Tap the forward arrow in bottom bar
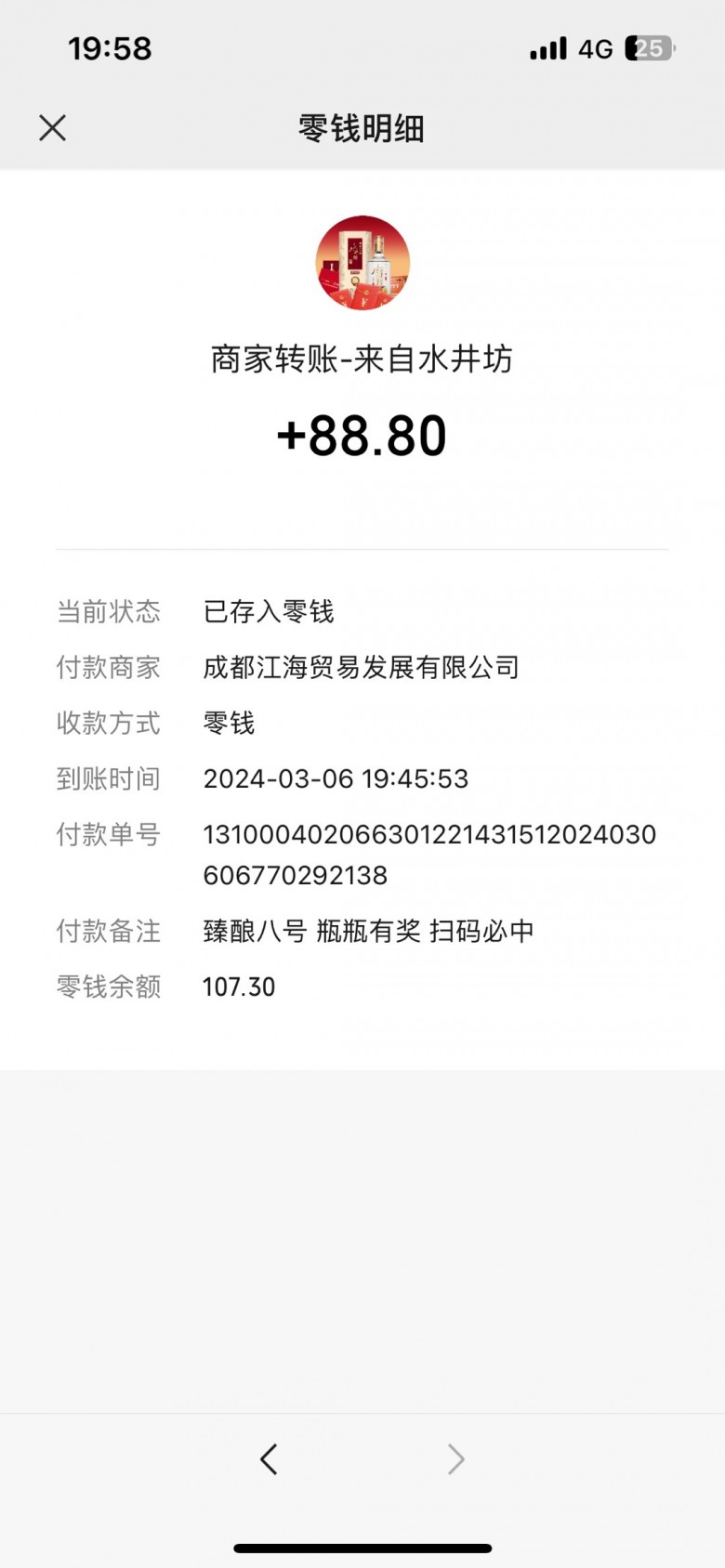 (x=455, y=1459)
